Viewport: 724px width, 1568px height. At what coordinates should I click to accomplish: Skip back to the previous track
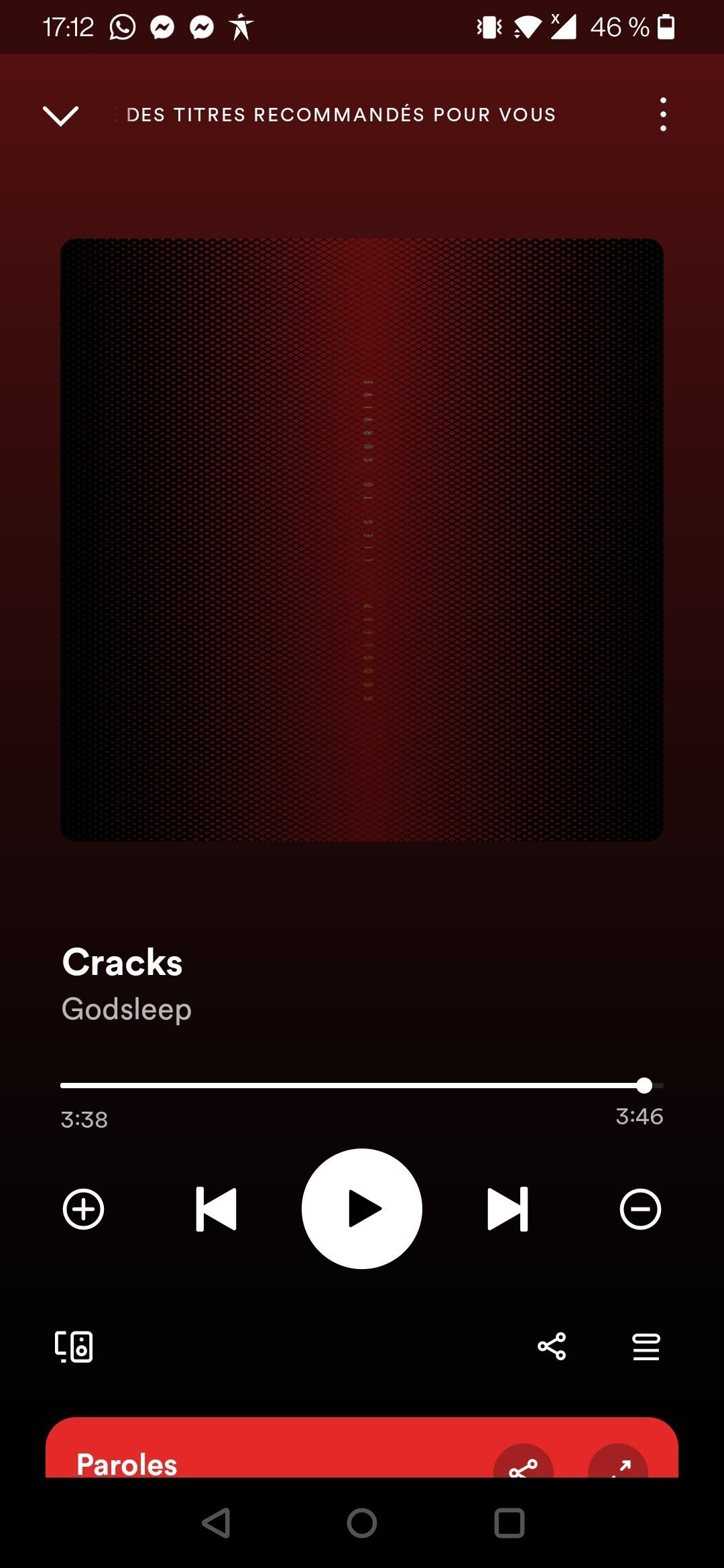tap(216, 1210)
